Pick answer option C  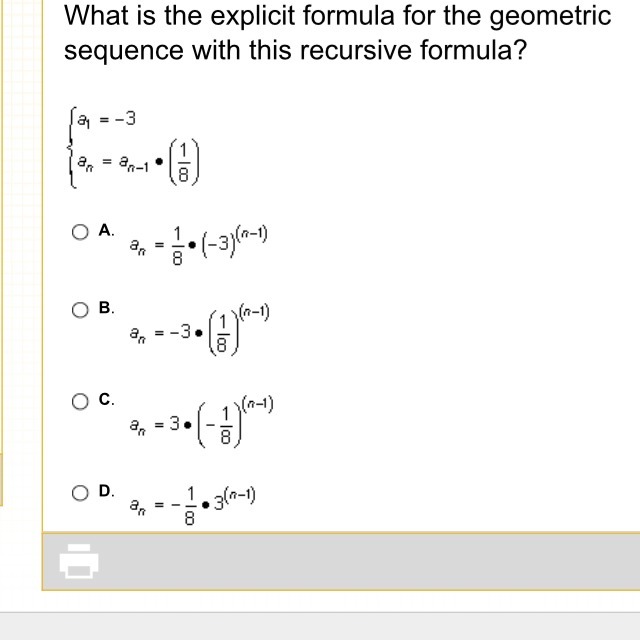[x=80, y=401]
